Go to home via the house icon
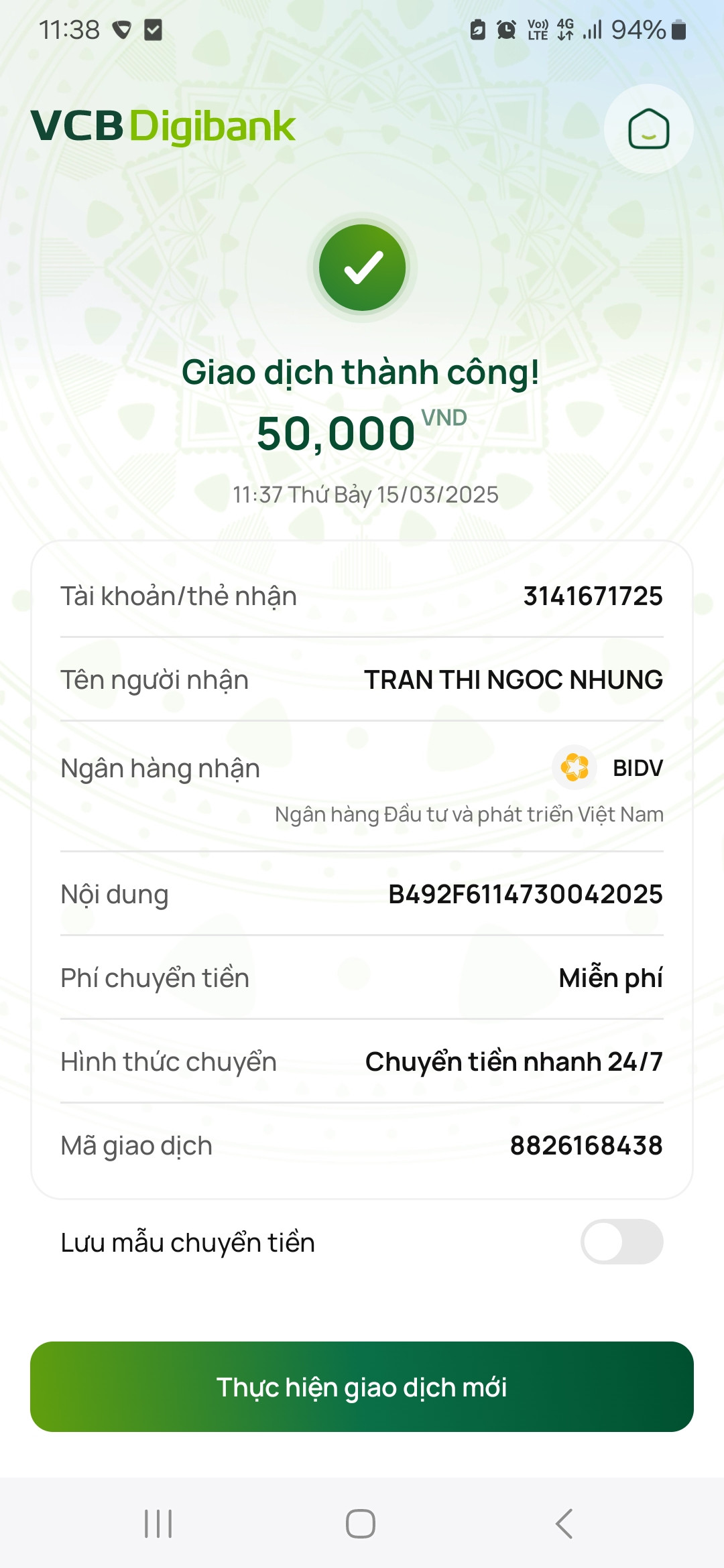Image resolution: width=724 pixels, height=1568 pixels. pos(648,129)
